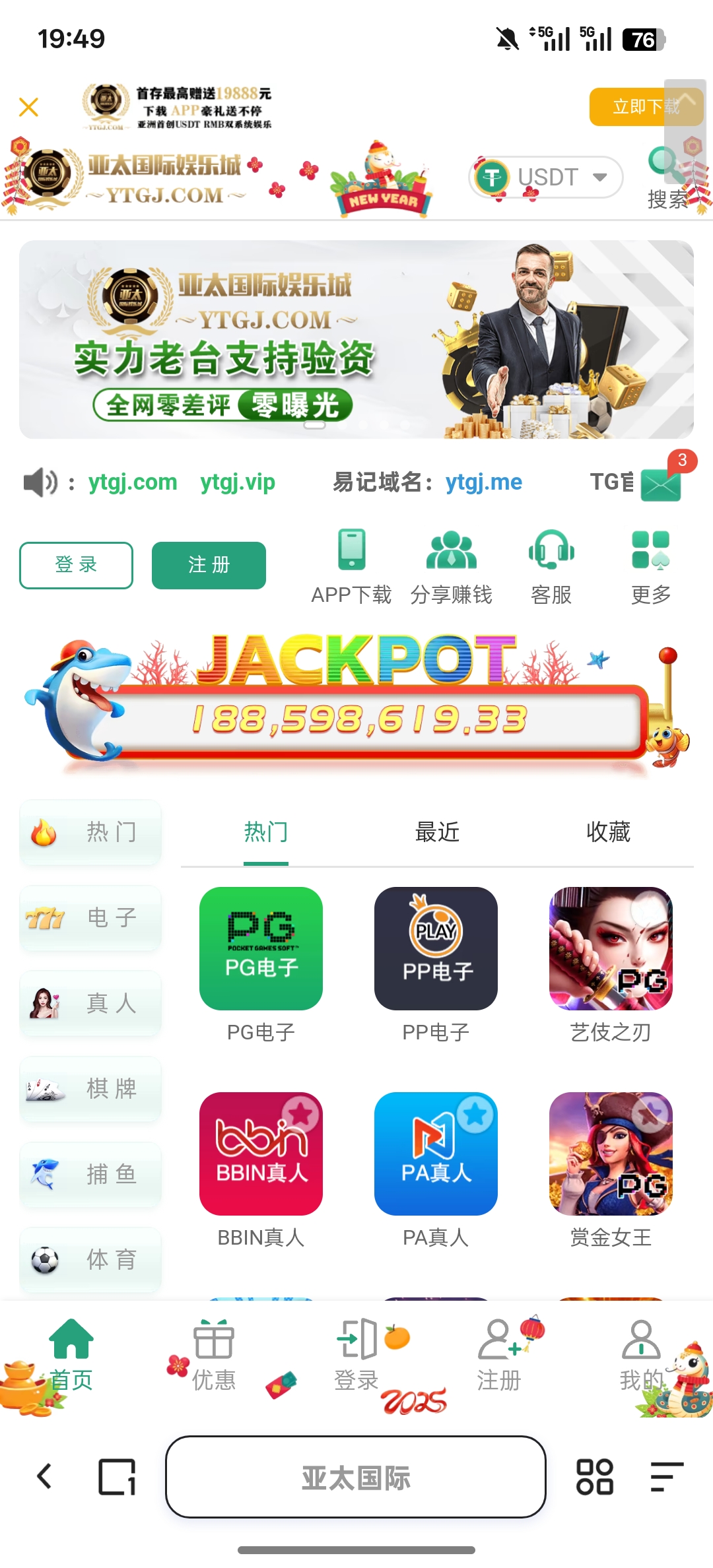Contact 客服 customer service
This screenshot has height=1568, width=713.
coord(551,566)
